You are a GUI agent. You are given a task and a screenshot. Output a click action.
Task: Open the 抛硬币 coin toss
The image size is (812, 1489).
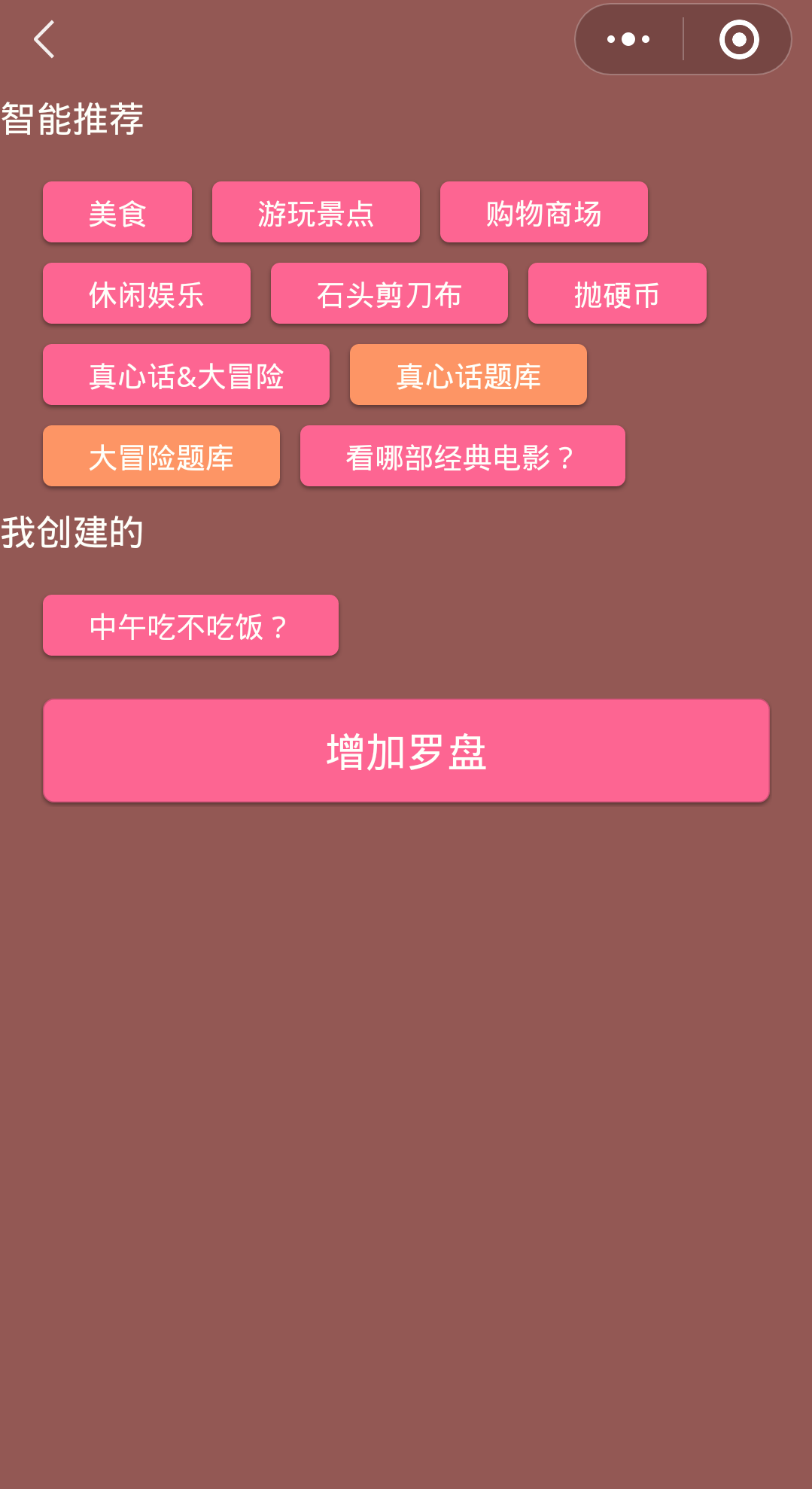click(617, 294)
